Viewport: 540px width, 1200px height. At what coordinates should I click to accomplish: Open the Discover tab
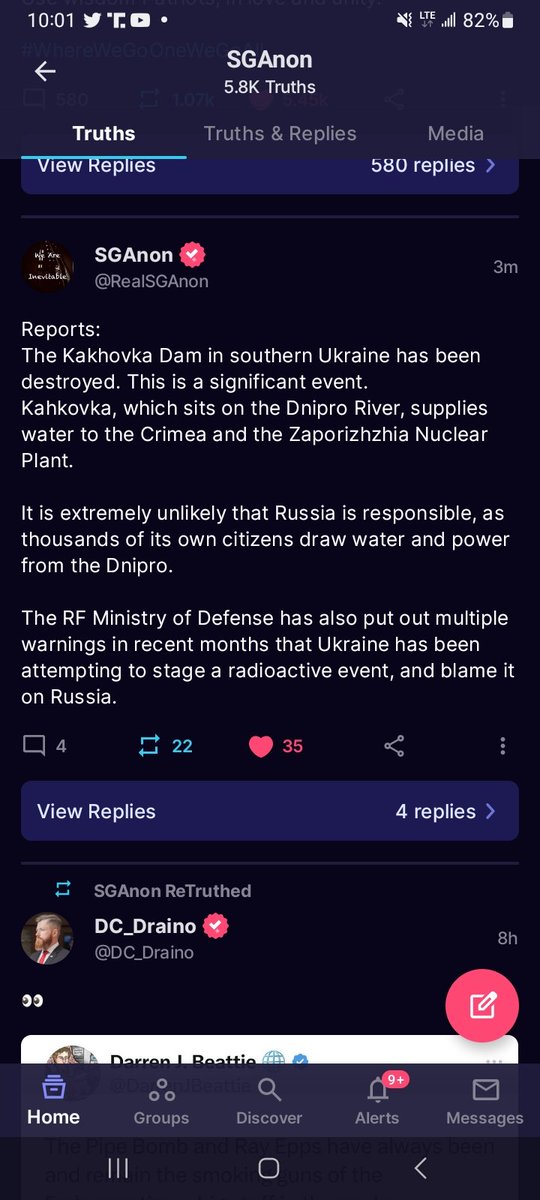click(x=269, y=1100)
